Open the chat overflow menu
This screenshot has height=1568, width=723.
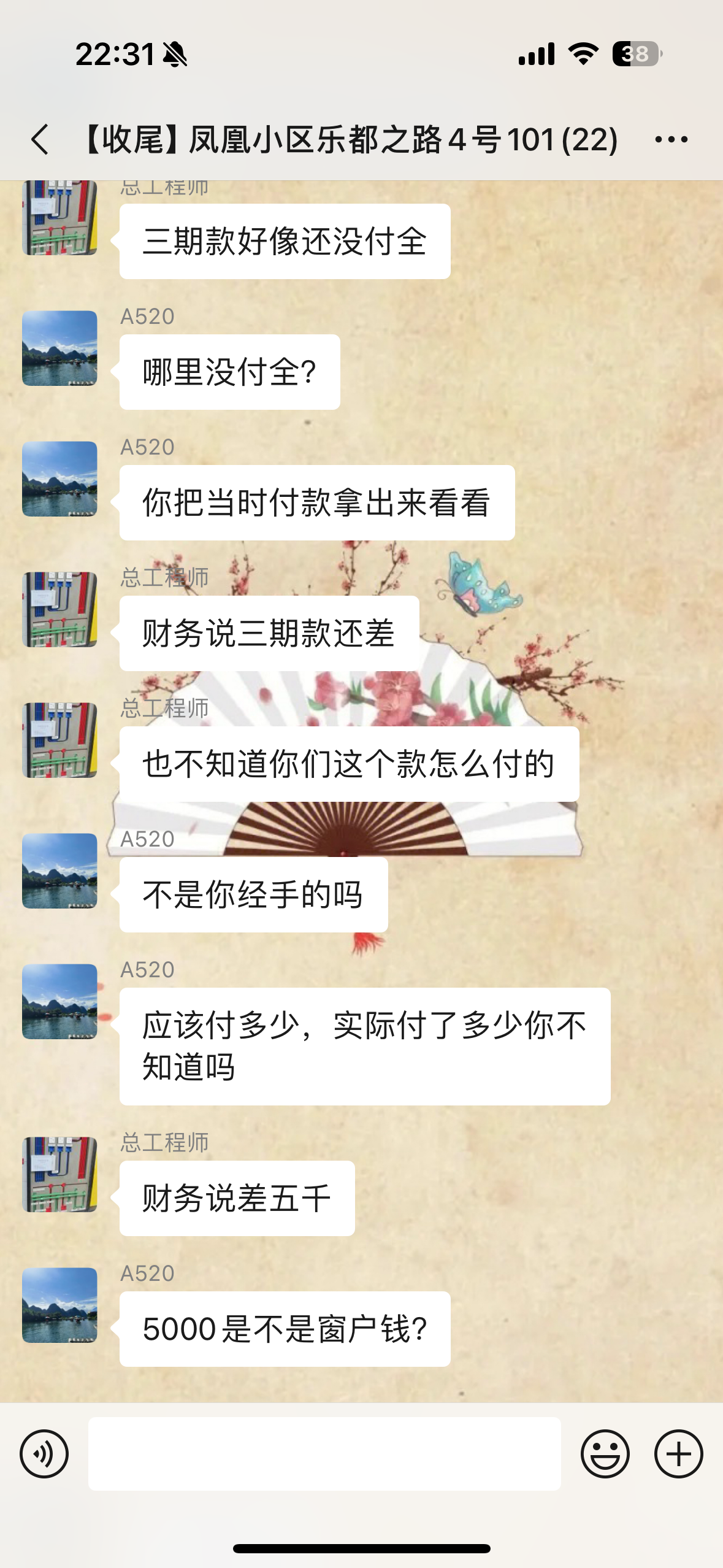pyautogui.click(x=671, y=140)
